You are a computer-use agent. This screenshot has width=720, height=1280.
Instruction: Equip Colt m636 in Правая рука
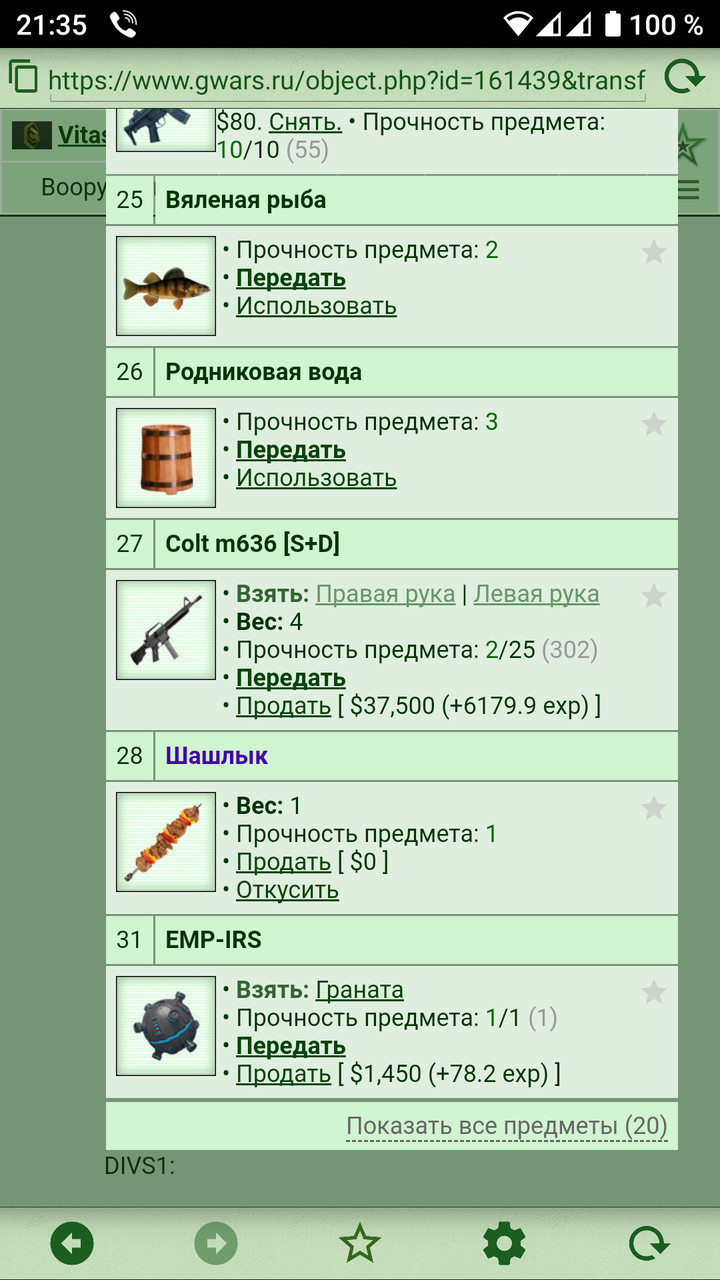(x=385, y=594)
